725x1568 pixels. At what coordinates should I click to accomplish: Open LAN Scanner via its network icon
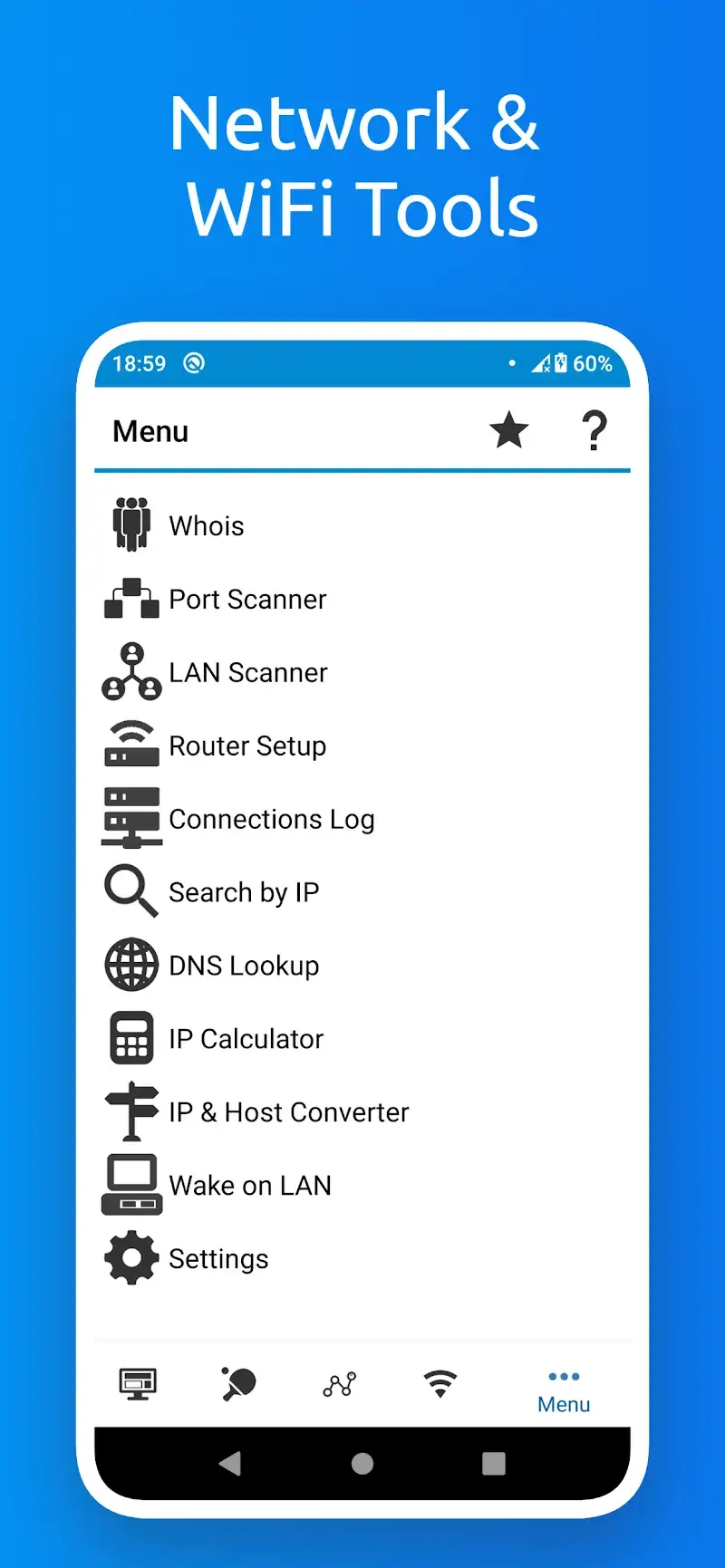(x=131, y=672)
